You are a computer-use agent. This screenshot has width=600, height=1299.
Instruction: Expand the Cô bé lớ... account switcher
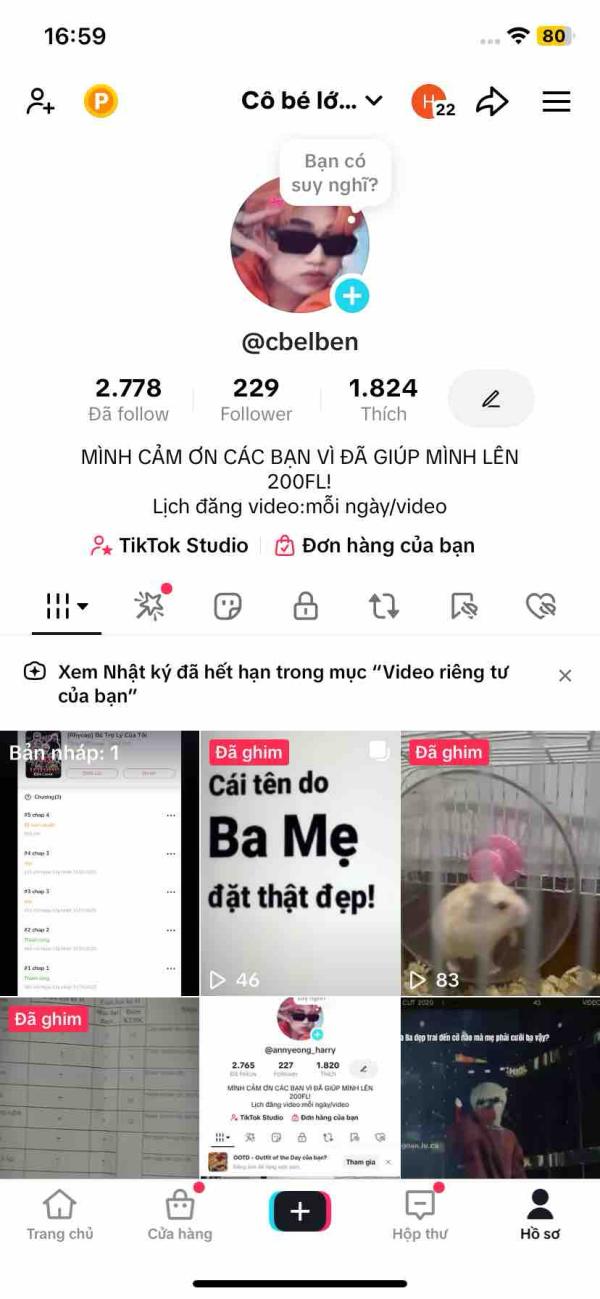pos(312,101)
